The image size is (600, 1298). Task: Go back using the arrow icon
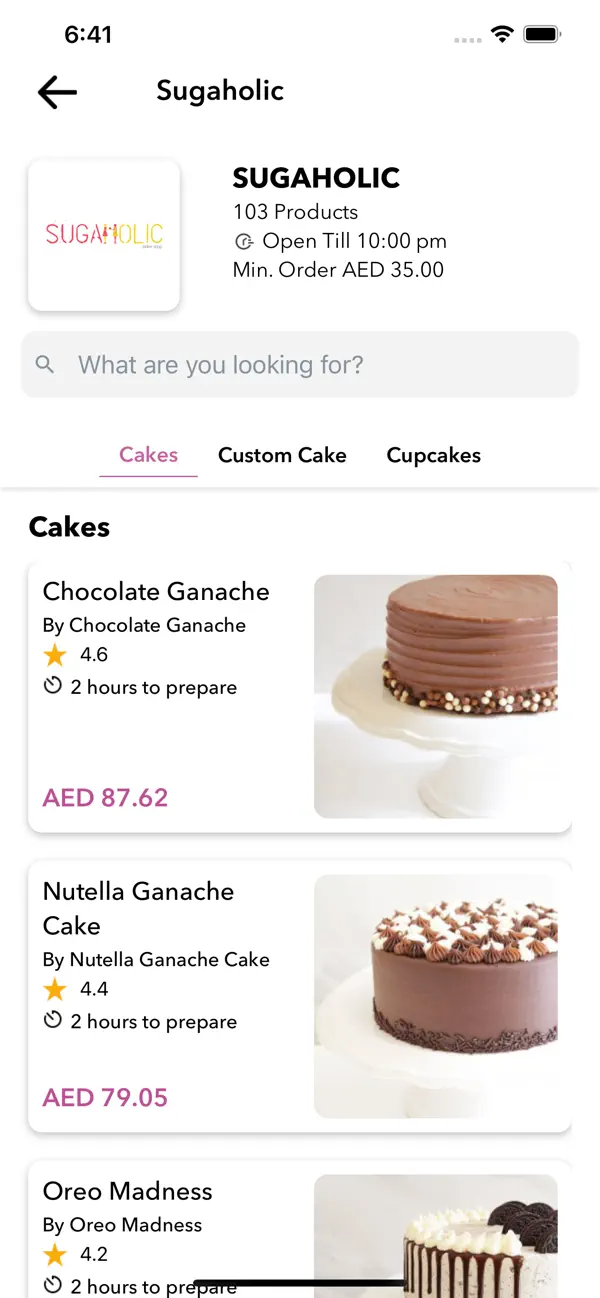[x=57, y=92]
